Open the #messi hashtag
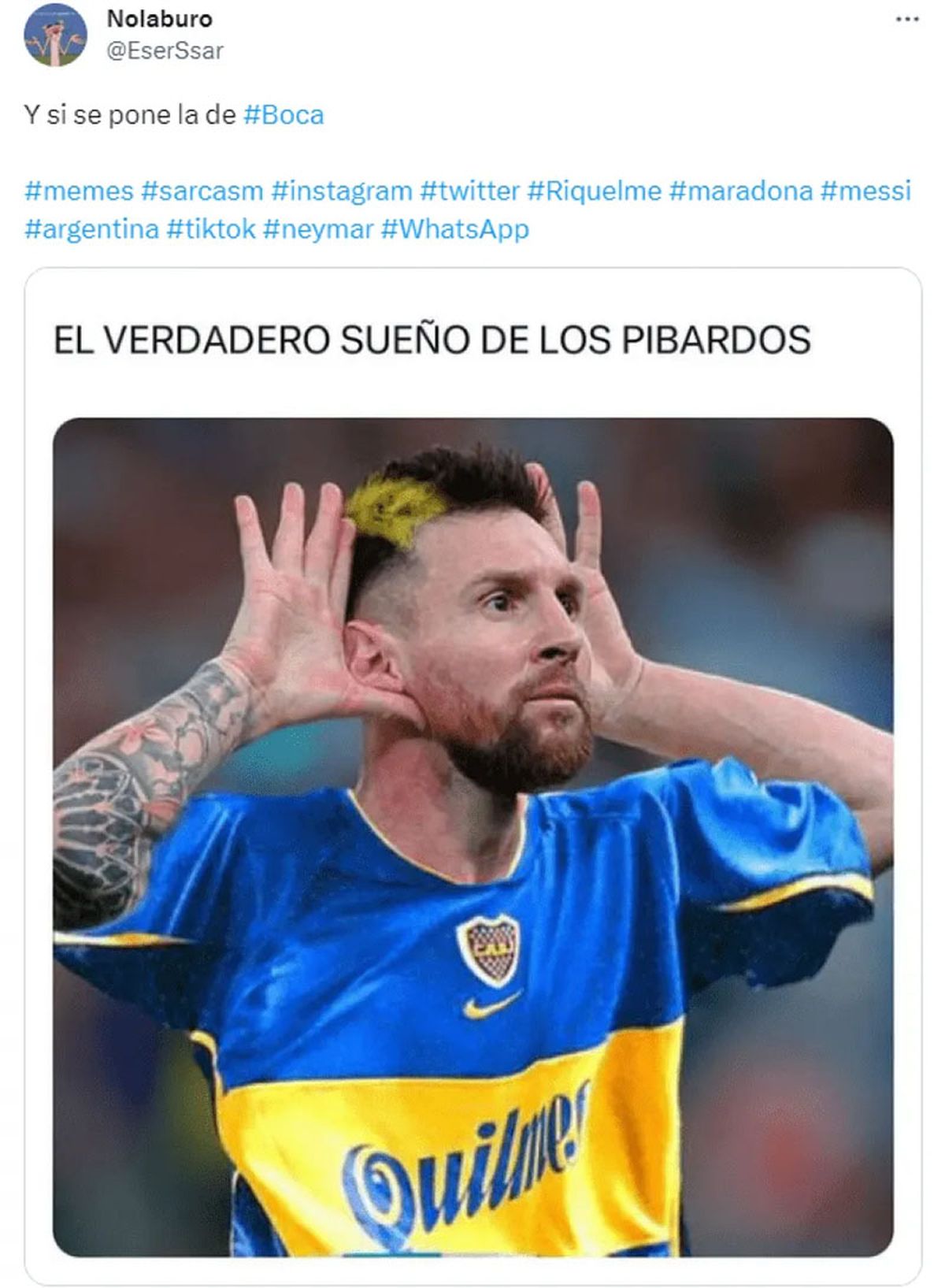The width and height of the screenshot is (945, 1288). click(865, 191)
